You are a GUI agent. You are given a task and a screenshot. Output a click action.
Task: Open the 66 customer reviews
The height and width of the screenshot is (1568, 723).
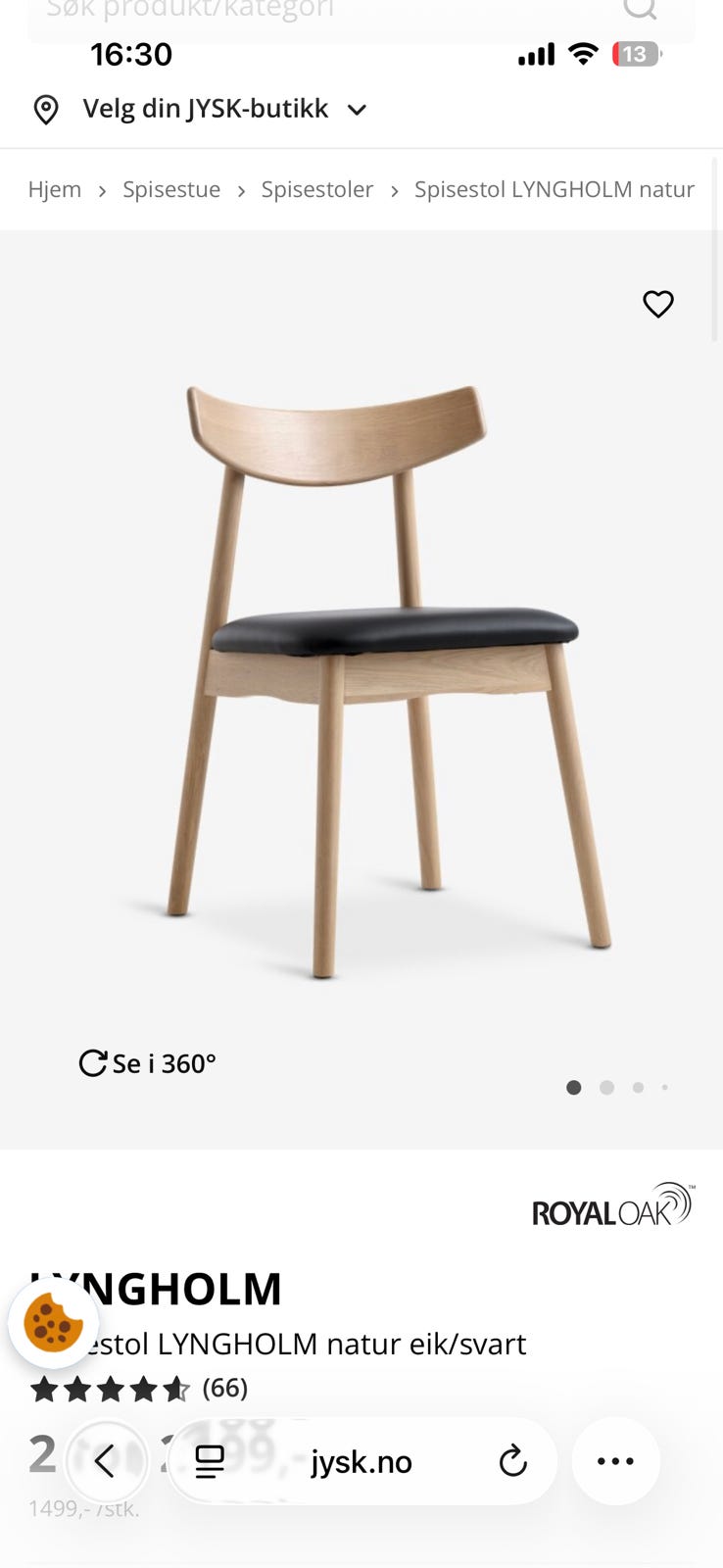[x=225, y=1388]
